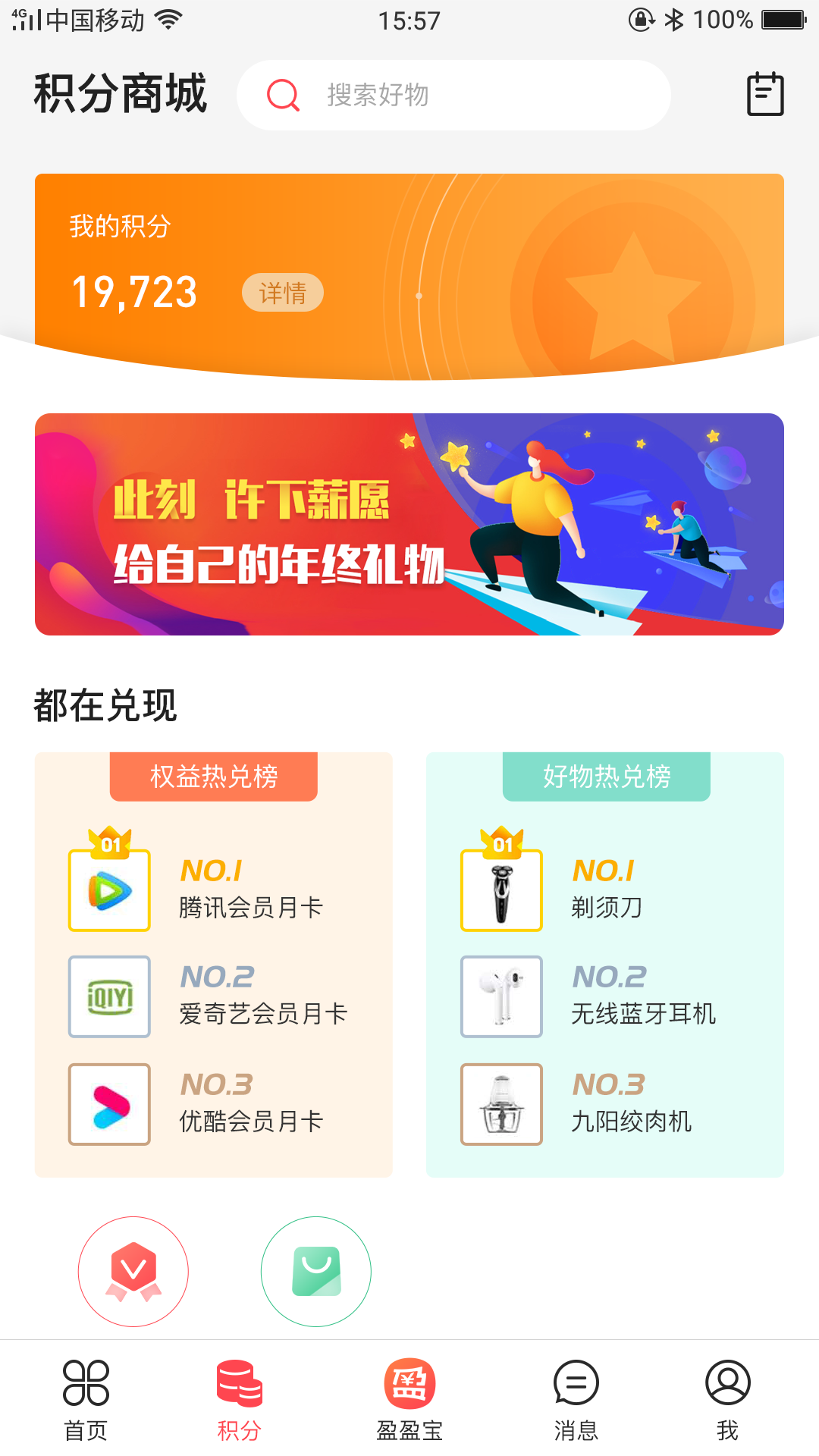
Task: Tap the 搜索好物 search box
Action: point(453,96)
